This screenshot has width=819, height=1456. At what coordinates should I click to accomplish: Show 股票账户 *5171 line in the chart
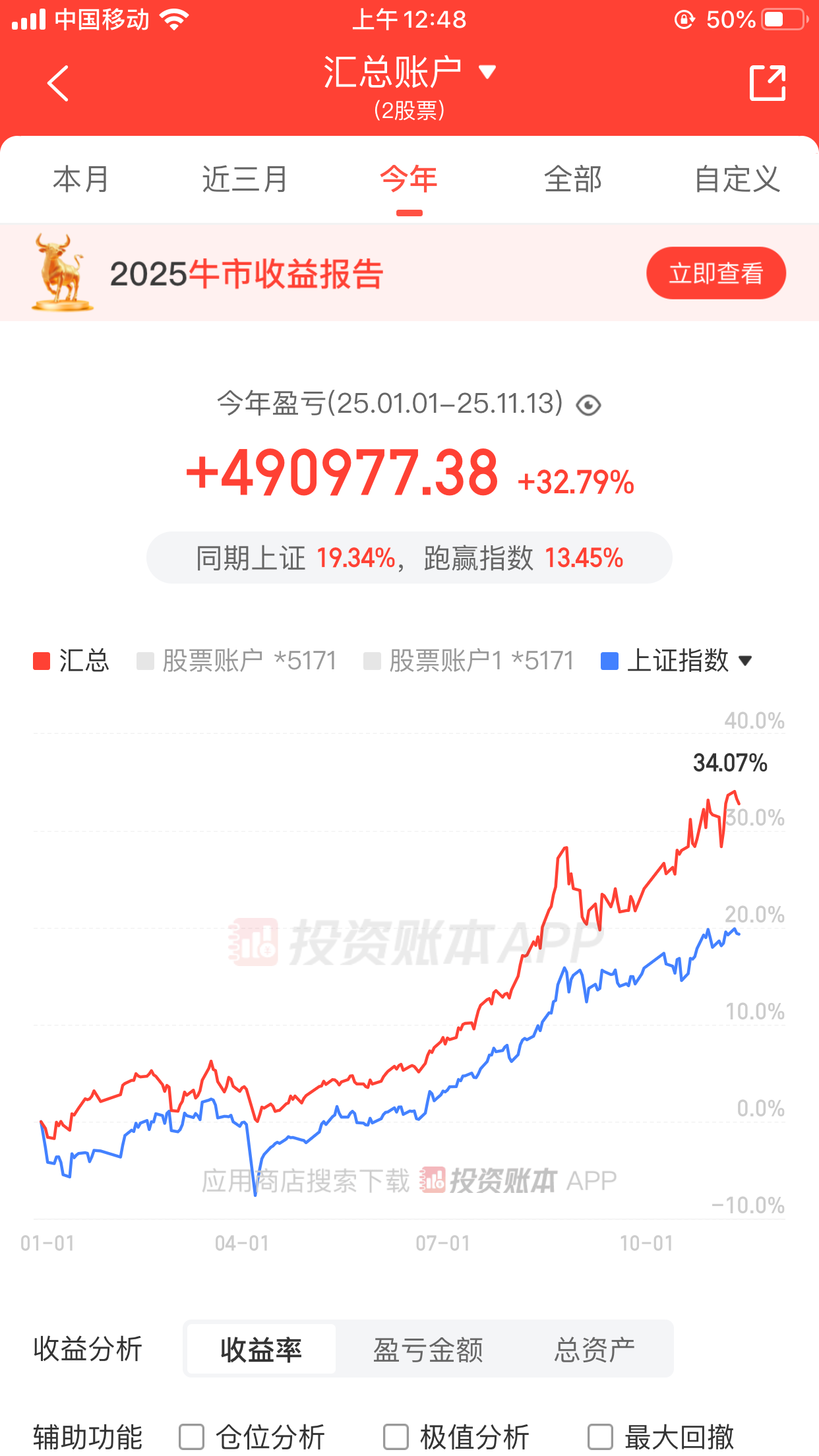pos(237,661)
